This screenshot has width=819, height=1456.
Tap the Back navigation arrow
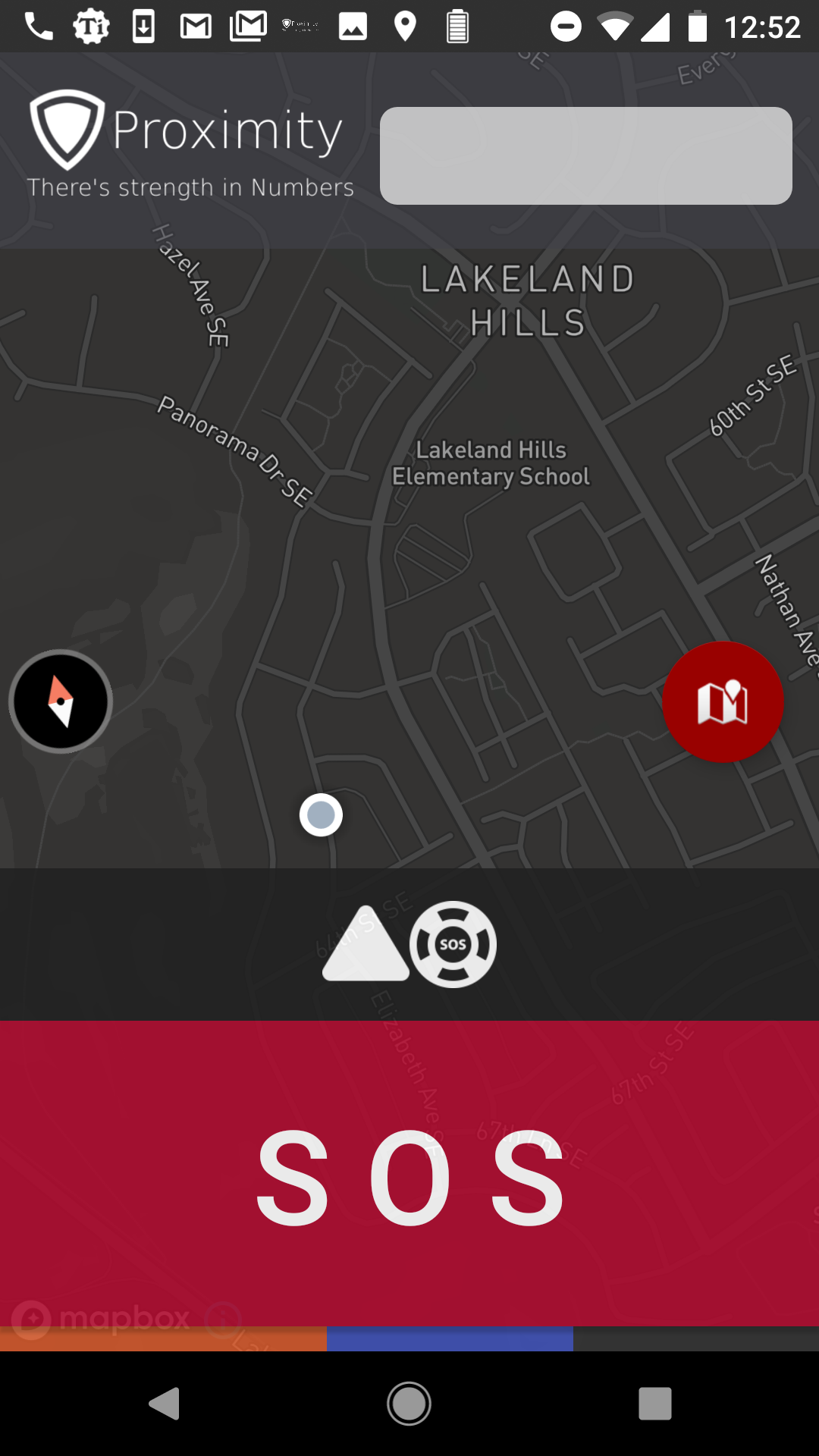(164, 1404)
